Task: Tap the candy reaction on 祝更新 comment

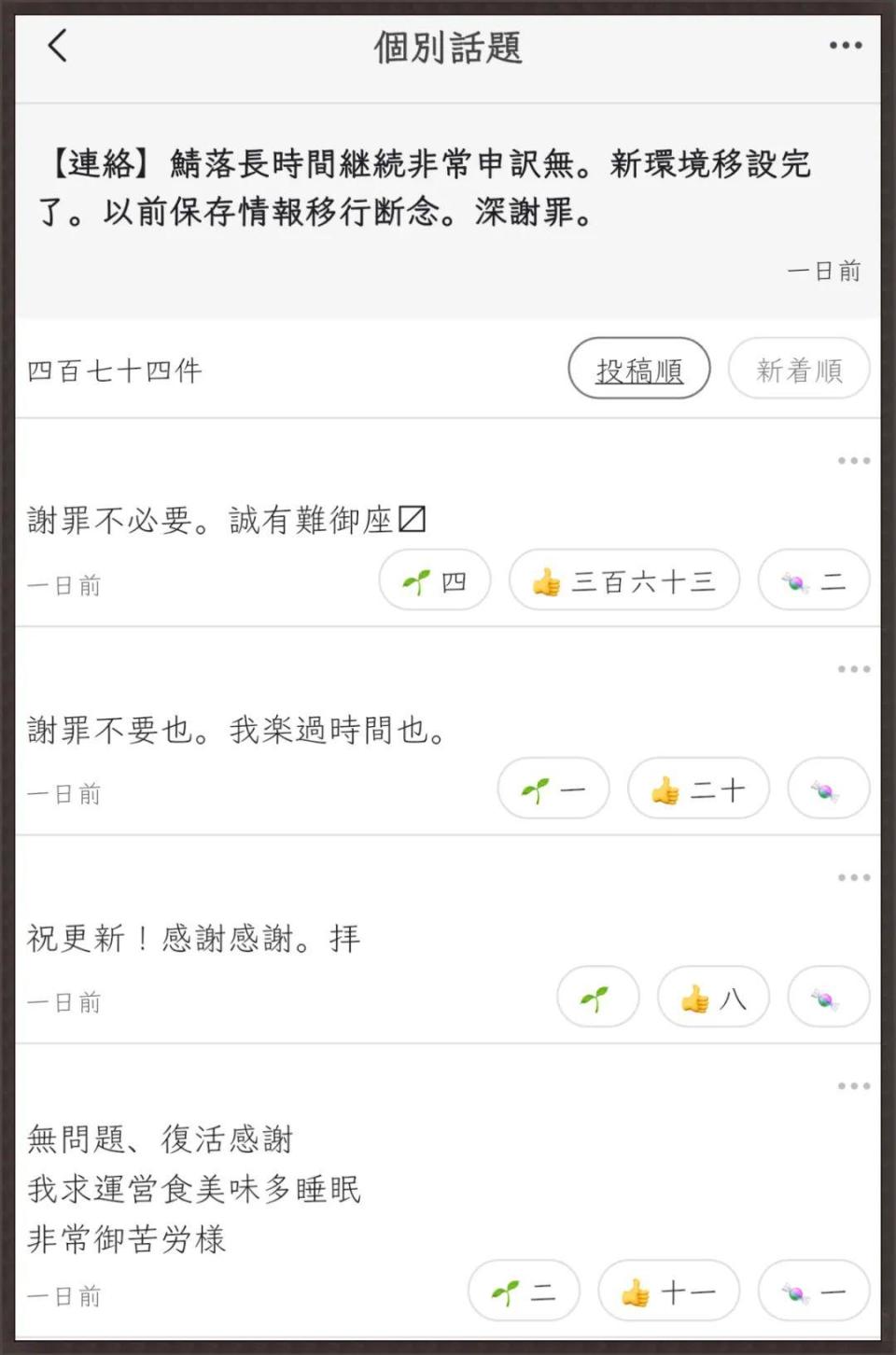Action: 828,997
